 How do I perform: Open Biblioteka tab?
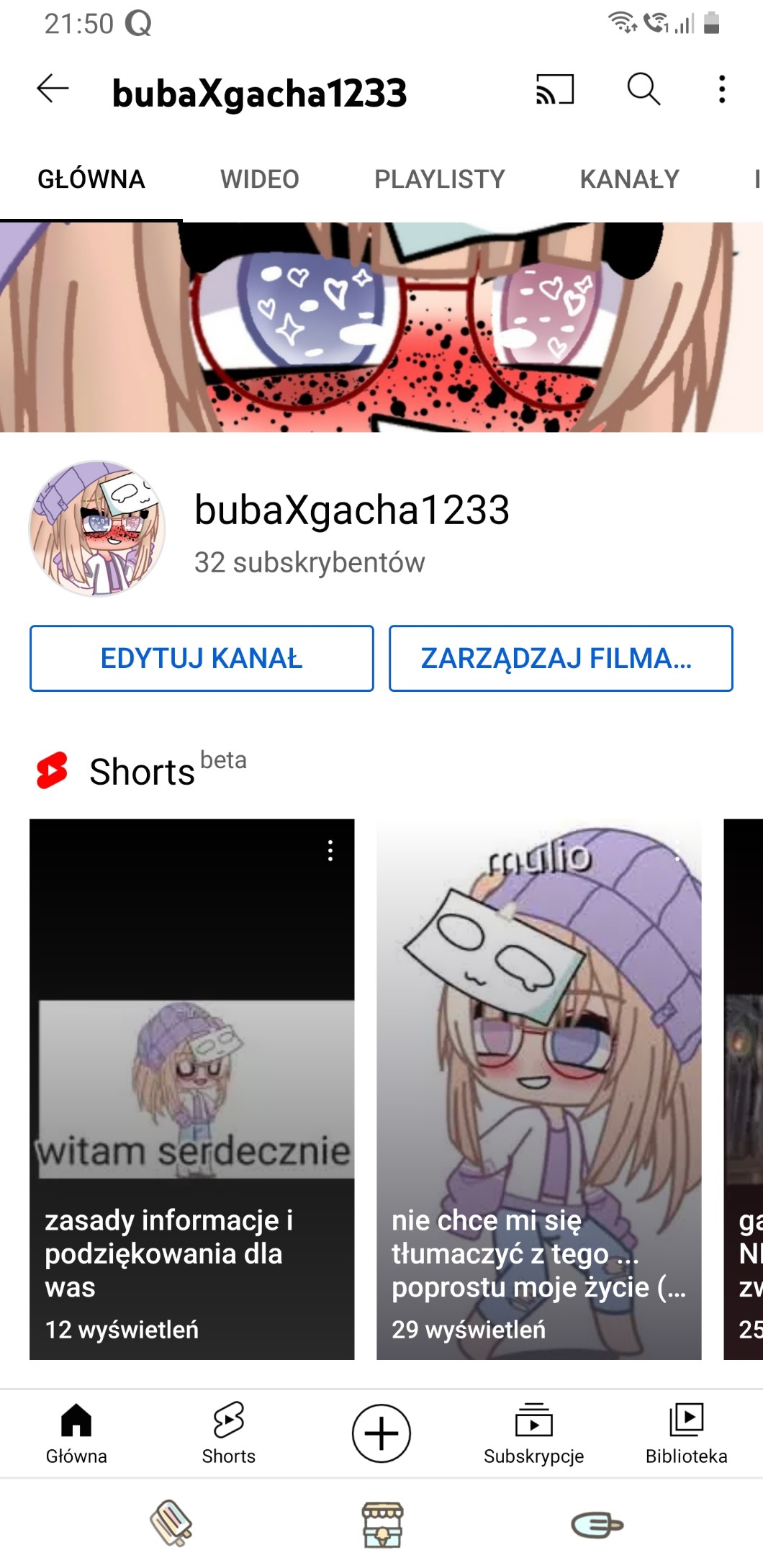(686, 1433)
